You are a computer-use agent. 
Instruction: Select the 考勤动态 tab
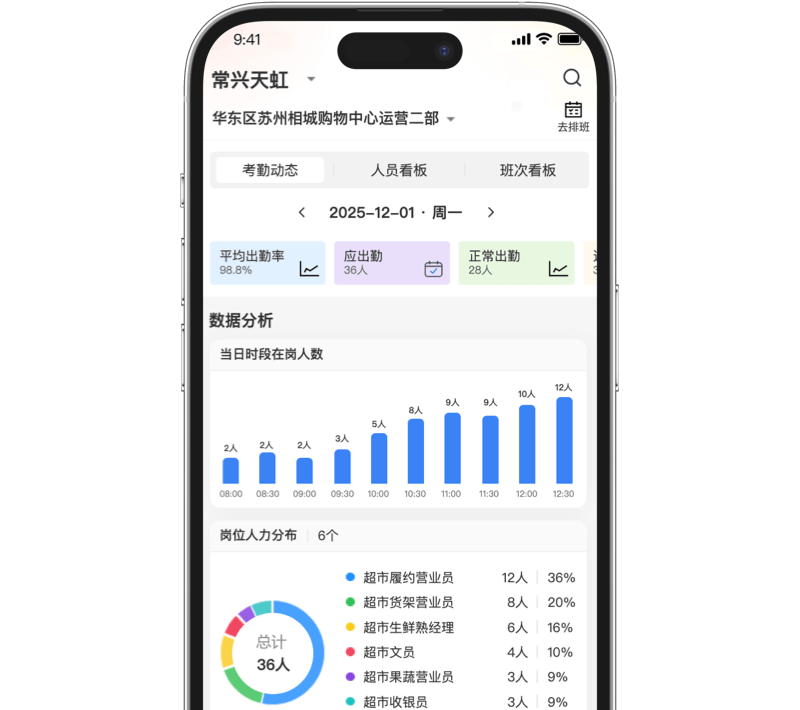point(270,170)
